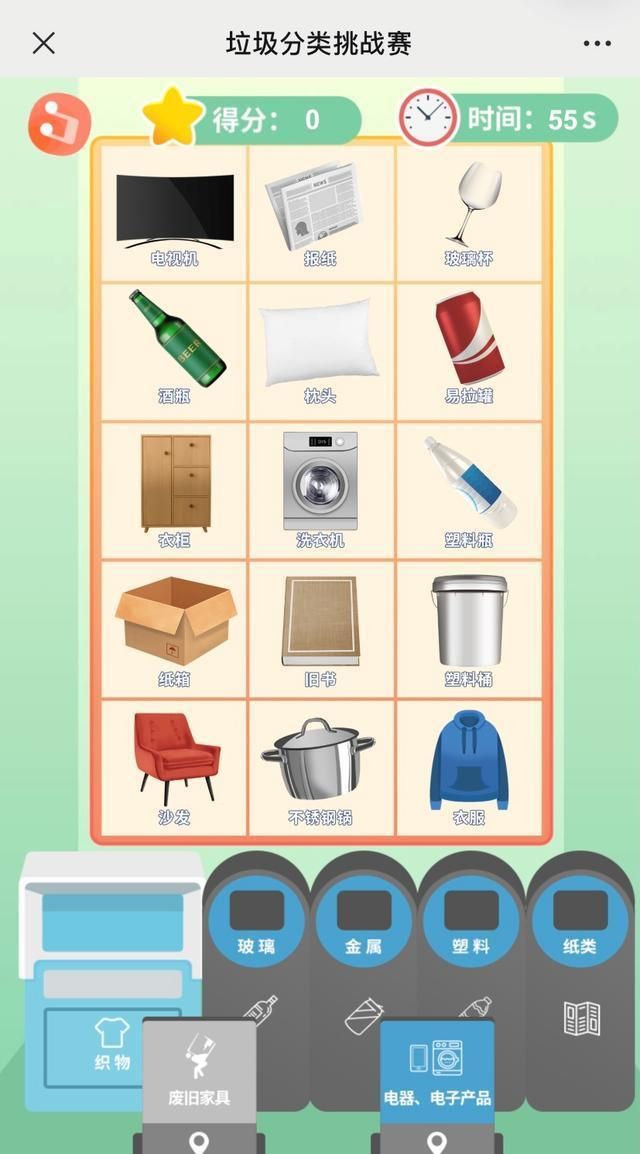Select the 不锈钢锅 pot tile

[x=321, y=768]
